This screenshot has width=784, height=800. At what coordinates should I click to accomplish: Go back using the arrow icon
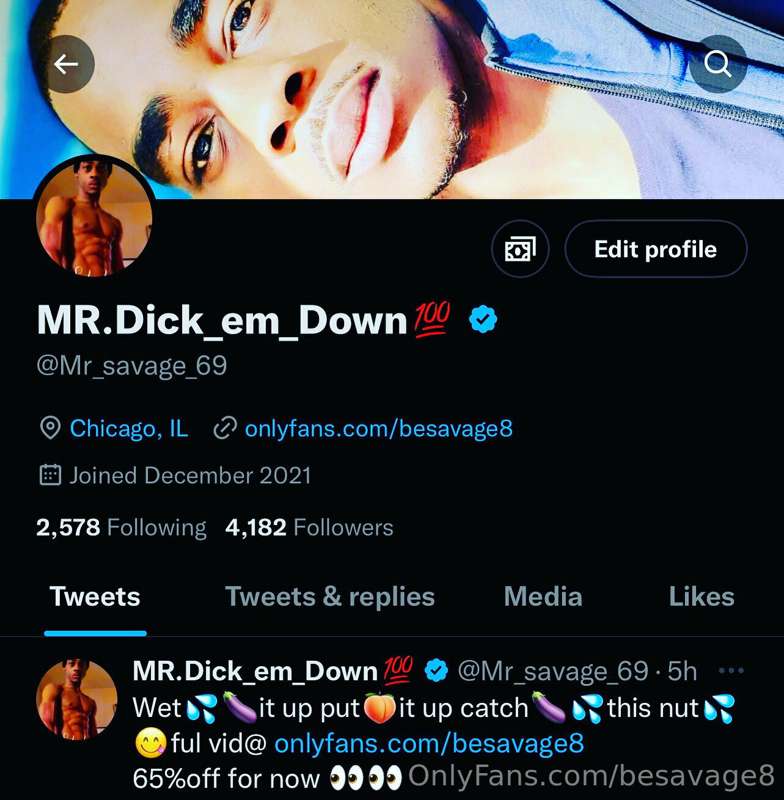tap(66, 65)
